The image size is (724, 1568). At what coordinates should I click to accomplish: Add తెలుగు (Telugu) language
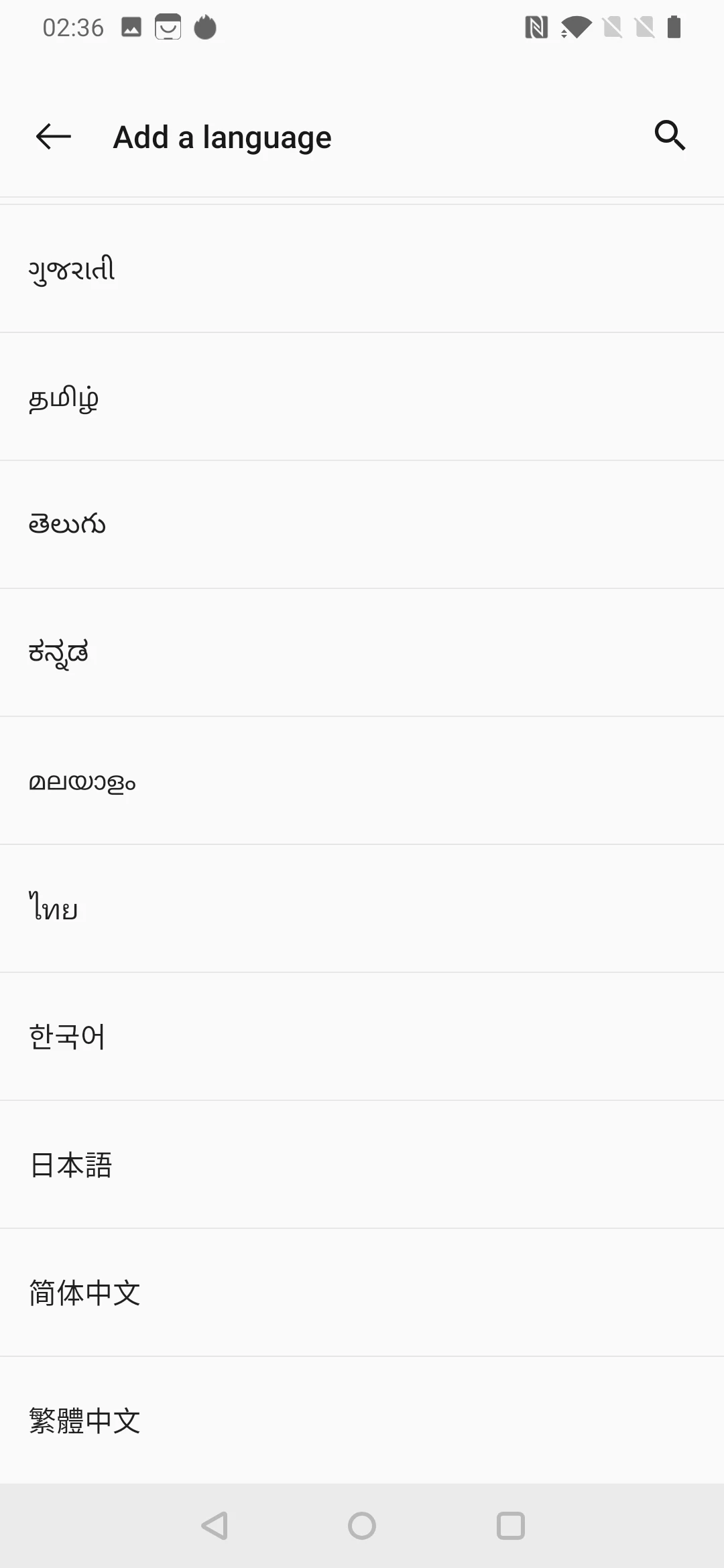pyautogui.click(x=362, y=525)
